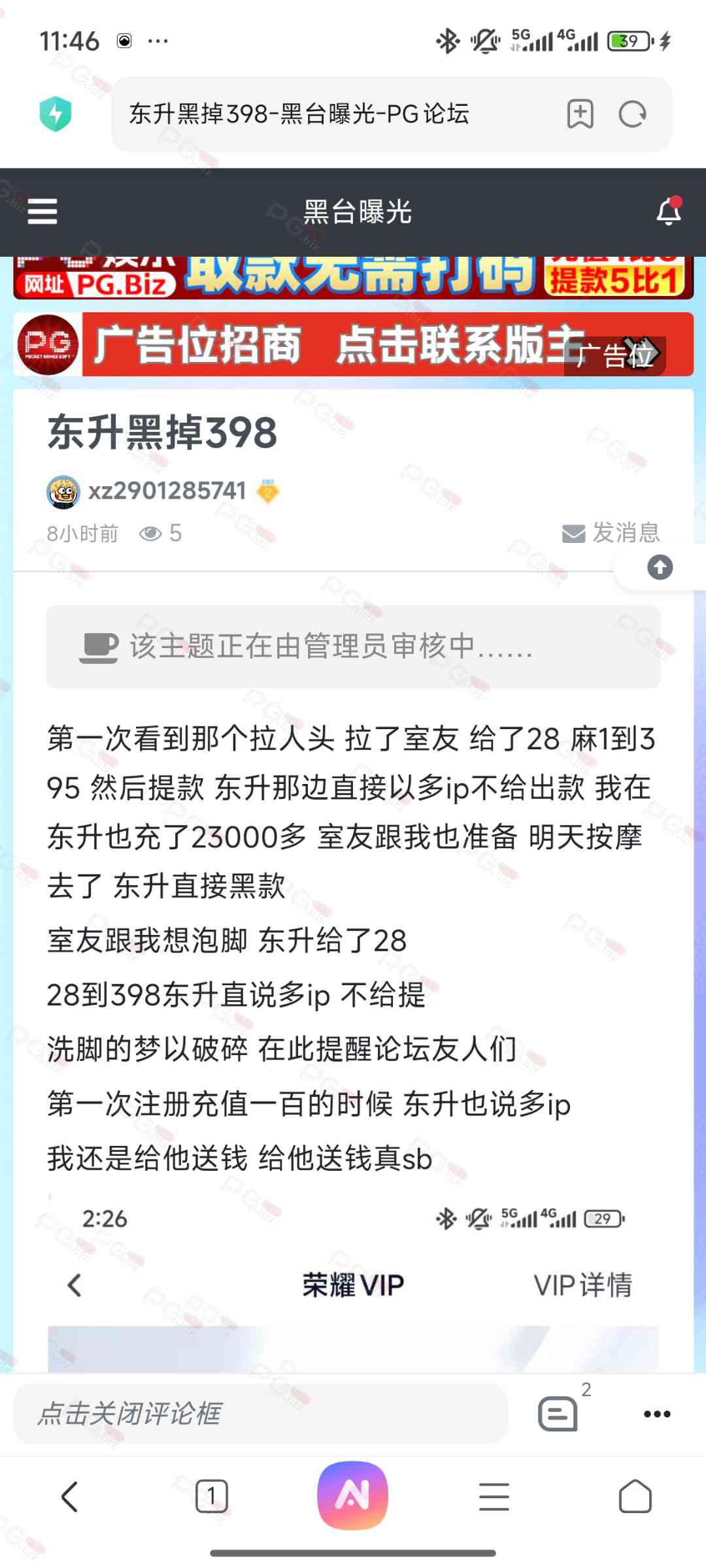
Task: Send the author a message via 发消息
Action: [612, 533]
